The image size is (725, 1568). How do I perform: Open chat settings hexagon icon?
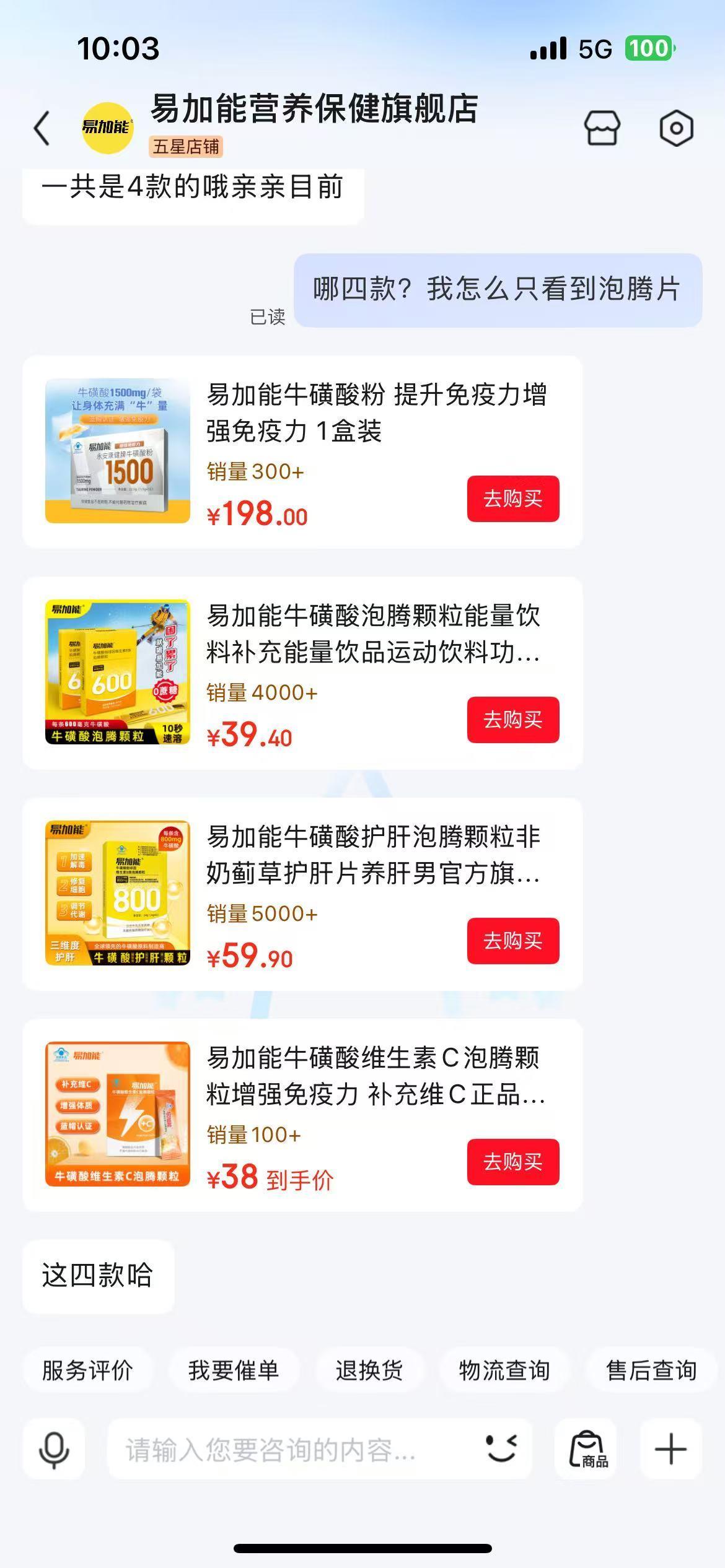pos(675,128)
